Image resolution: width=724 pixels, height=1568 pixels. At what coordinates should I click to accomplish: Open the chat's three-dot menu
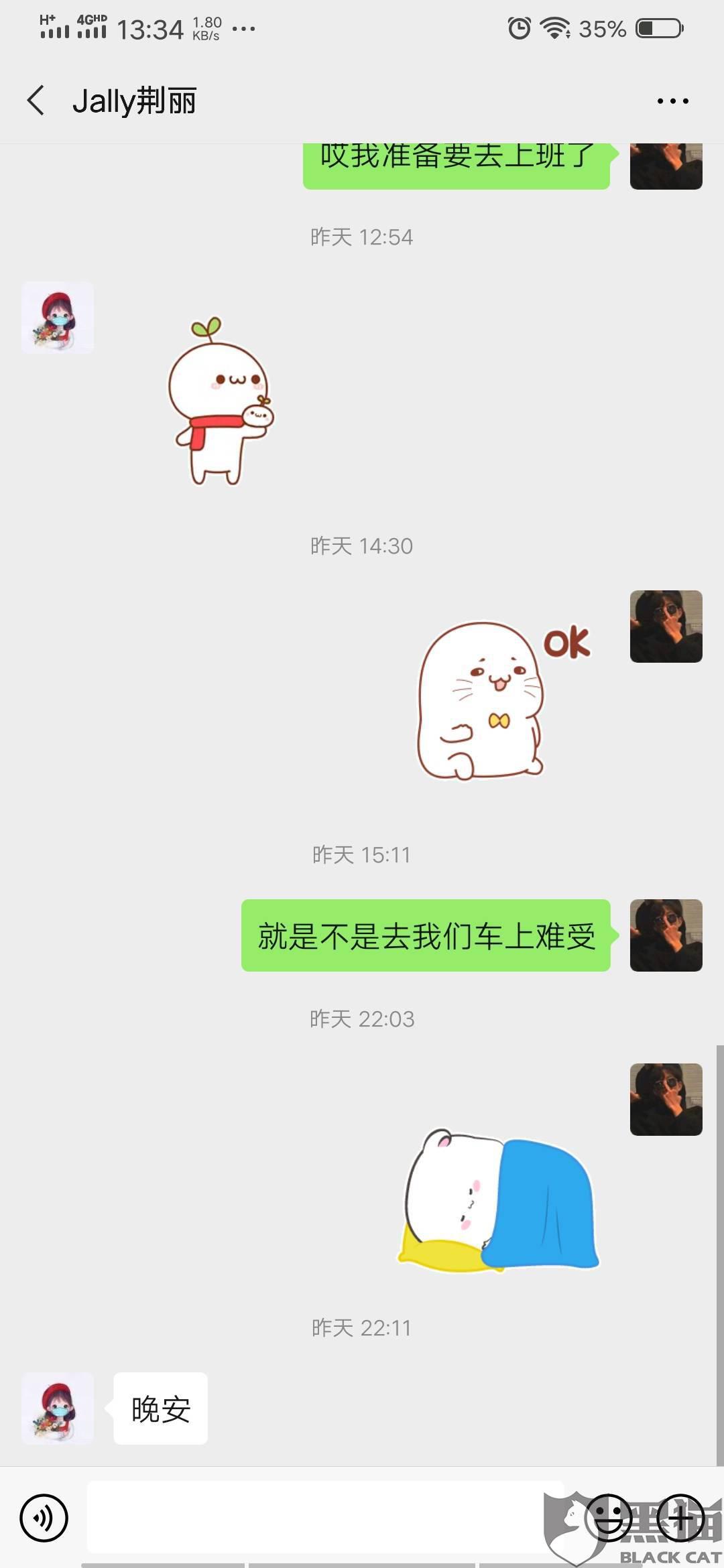[x=672, y=101]
